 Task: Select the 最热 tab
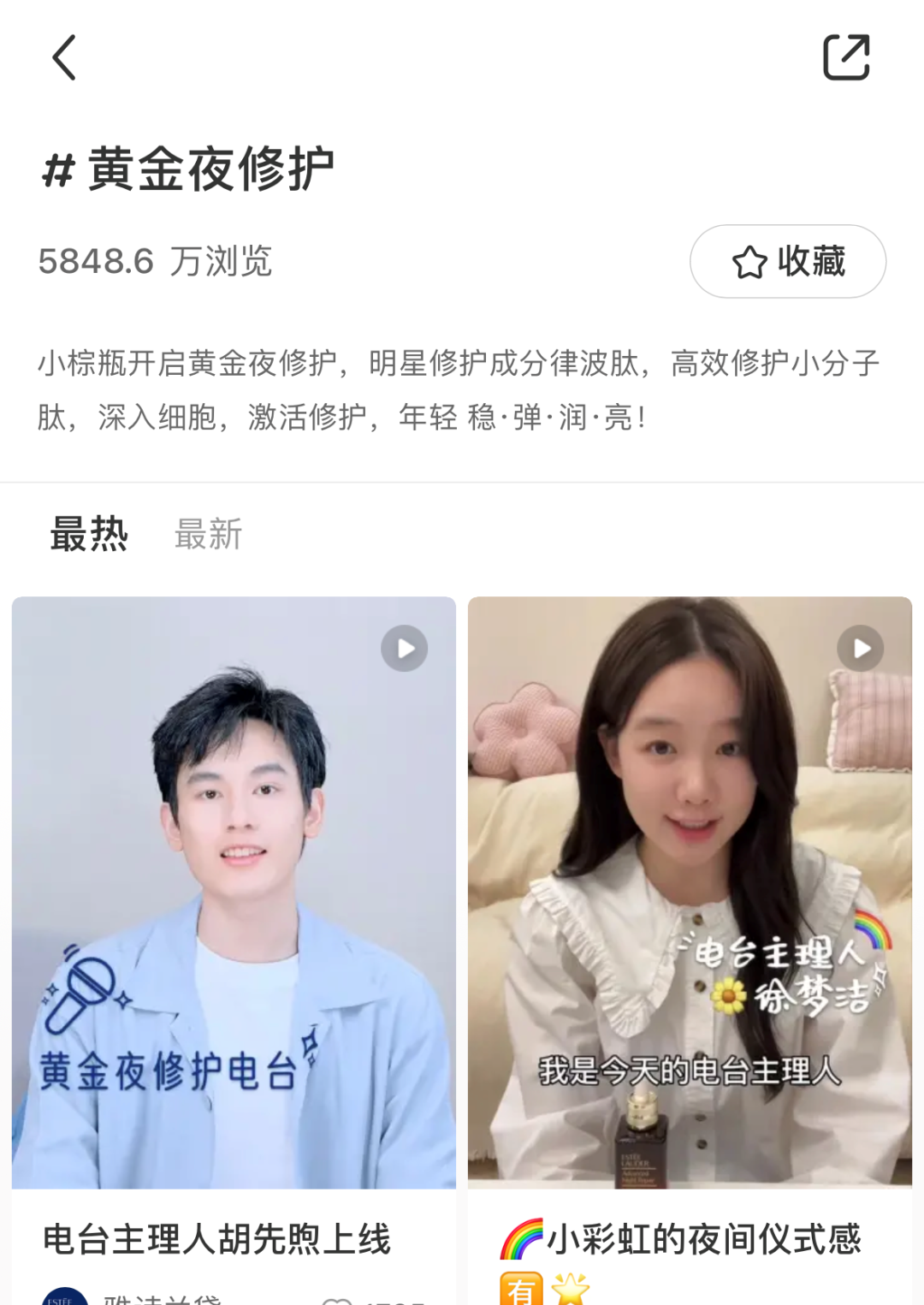(89, 534)
